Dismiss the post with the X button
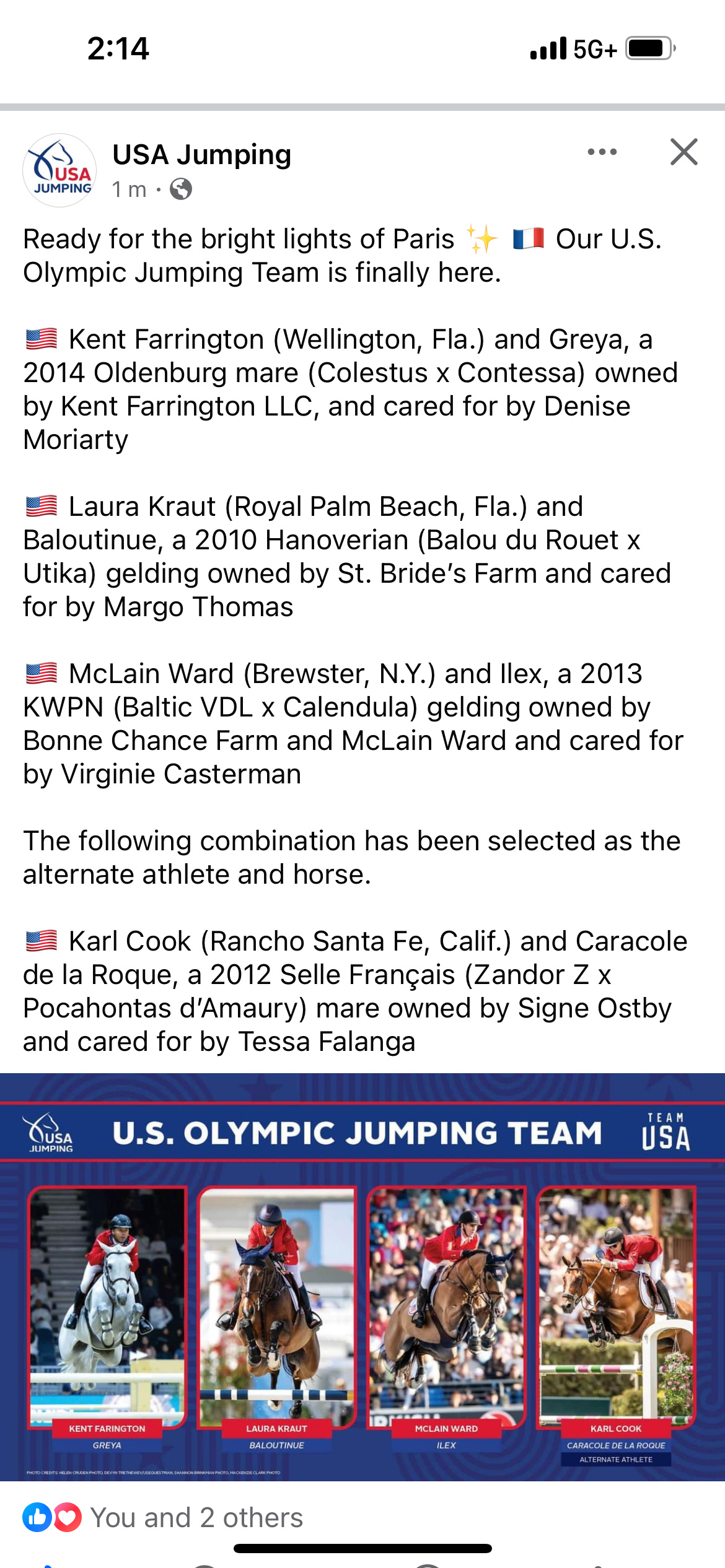The image size is (725, 1568). pyautogui.click(x=683, y=152)
